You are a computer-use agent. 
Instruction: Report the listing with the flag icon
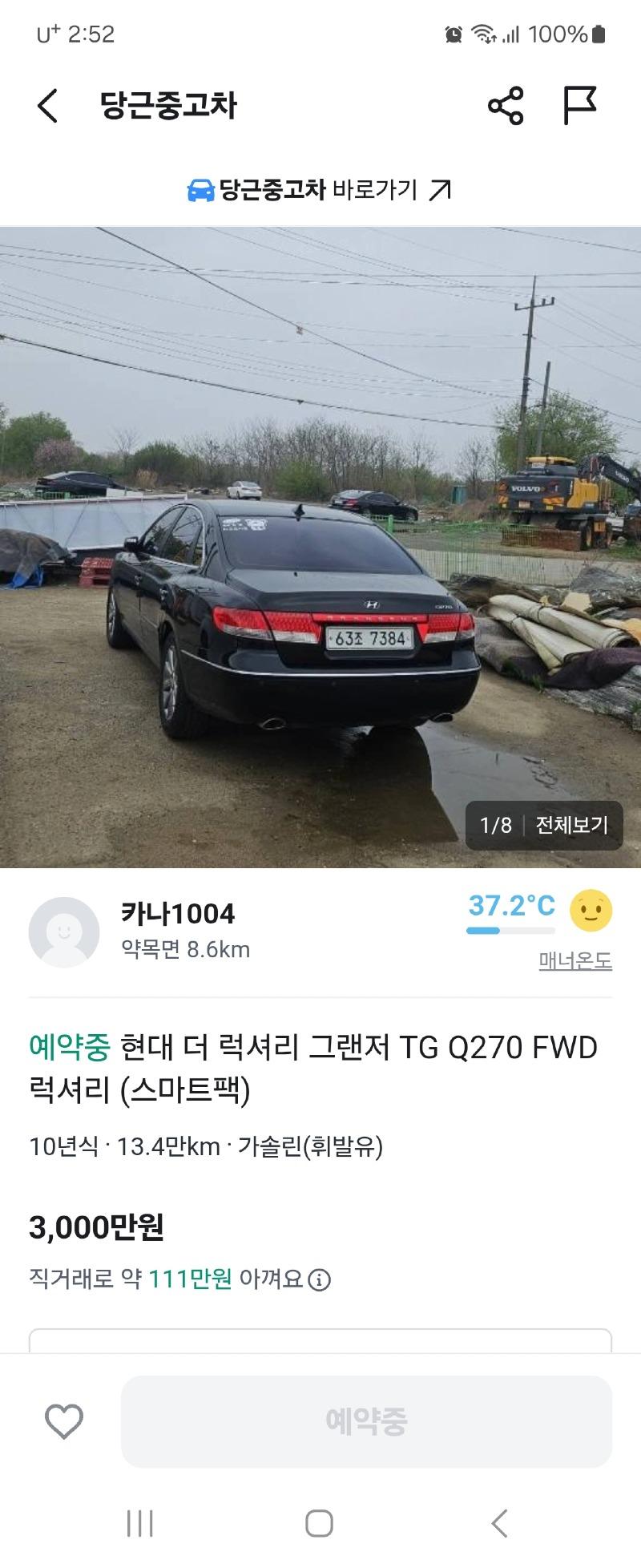579,106
